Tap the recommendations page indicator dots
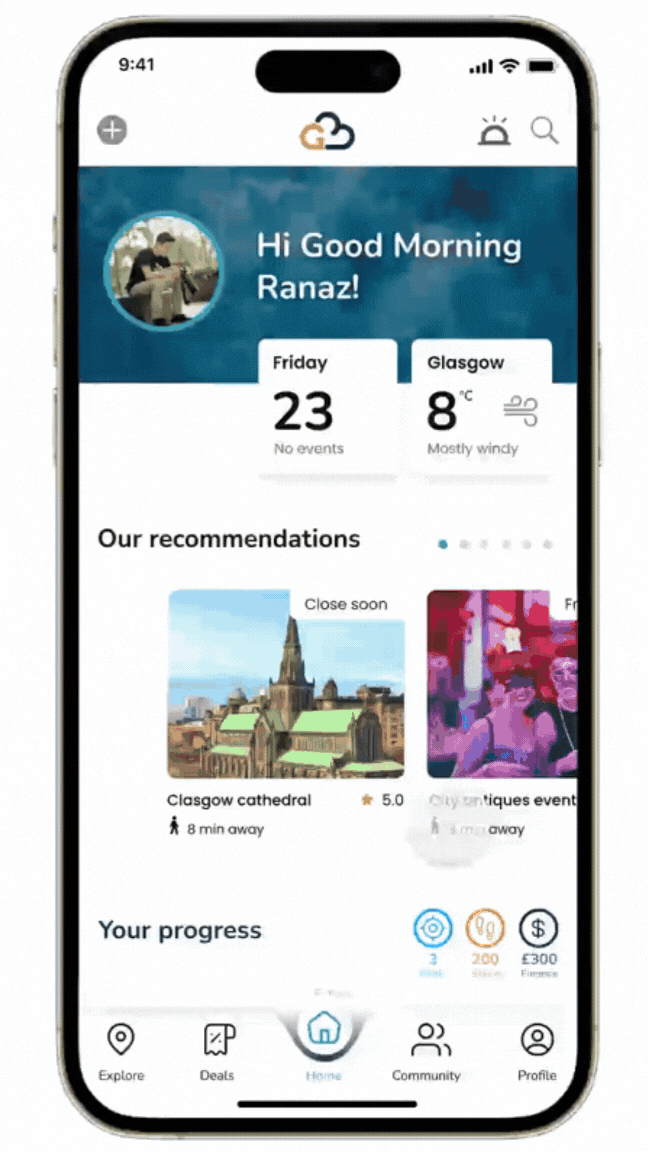The width and height of the screenshot is (648, 1152). click(x=495, y=545)
